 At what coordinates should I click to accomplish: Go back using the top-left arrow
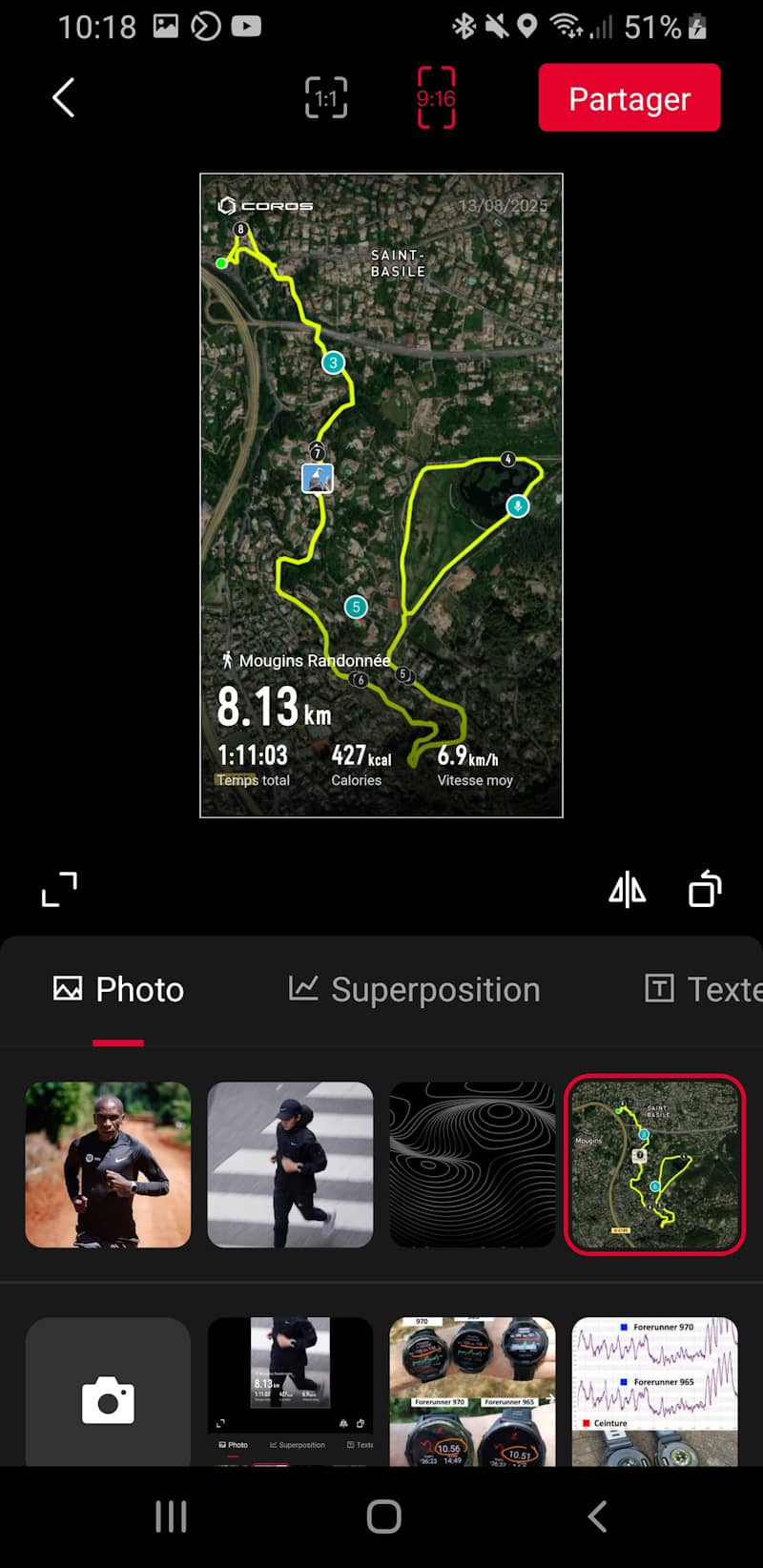click(x=63, y=98)
